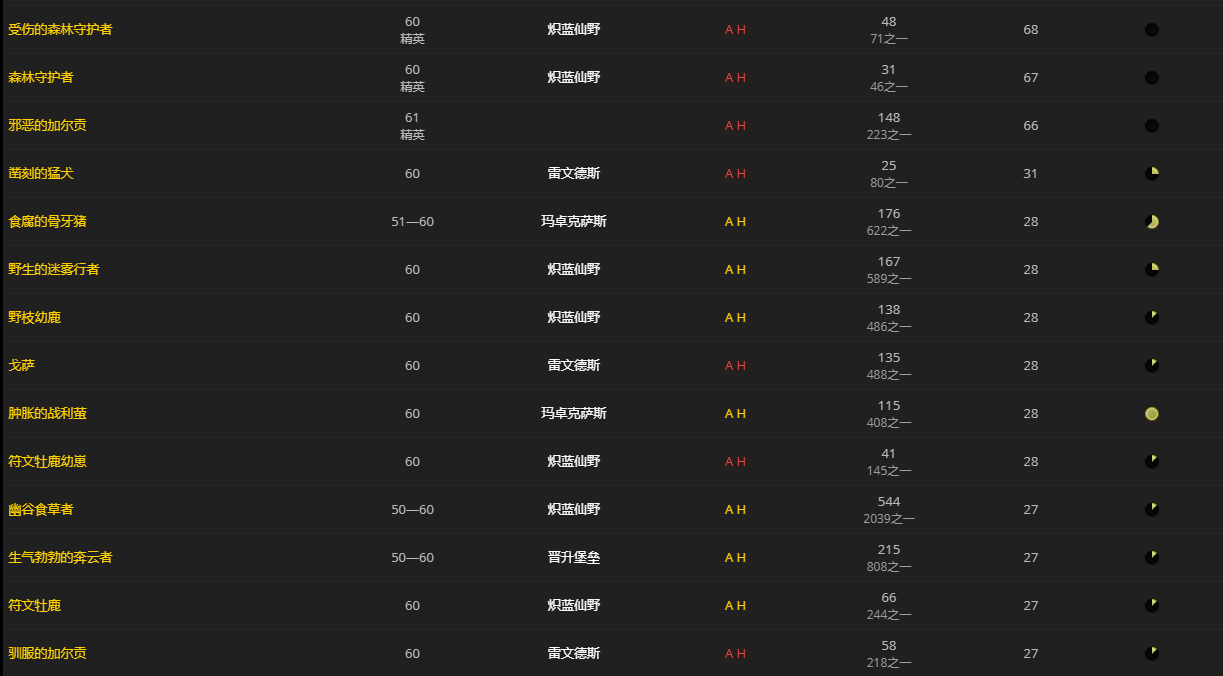Select NPC 野生的迷雾行者
The width and height of the screenshot is (1223, 676).
(x=54, y=270)
